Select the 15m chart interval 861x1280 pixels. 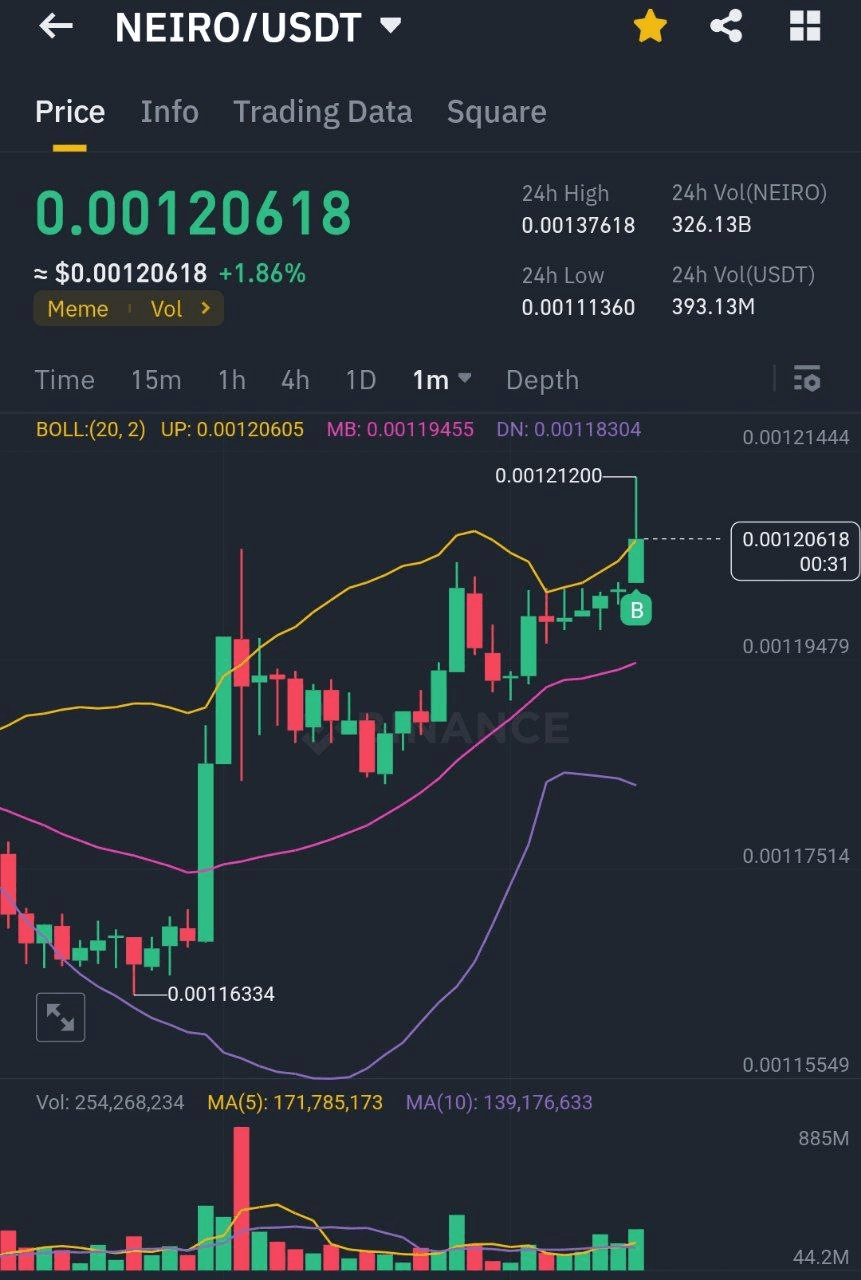tap(156, 380)
